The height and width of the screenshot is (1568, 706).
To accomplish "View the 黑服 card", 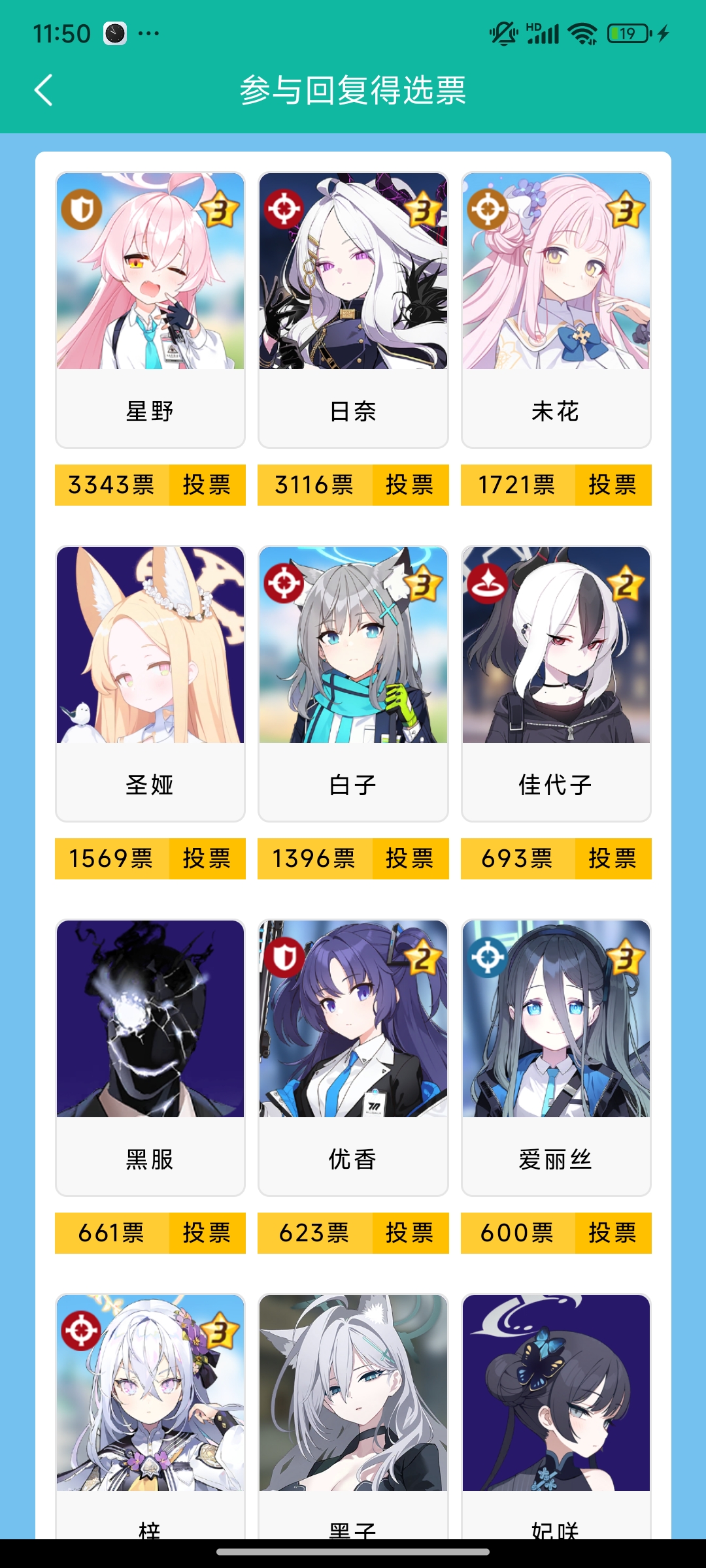I will (150, 1057).
